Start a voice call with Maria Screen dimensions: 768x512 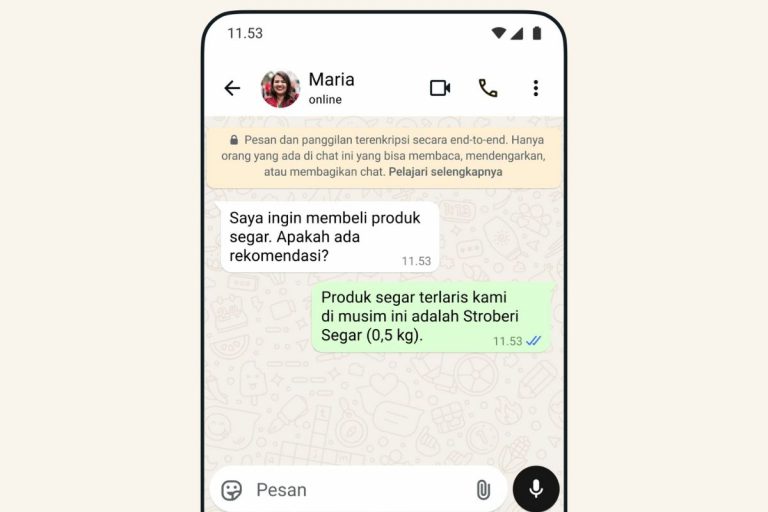click(488, 88)
